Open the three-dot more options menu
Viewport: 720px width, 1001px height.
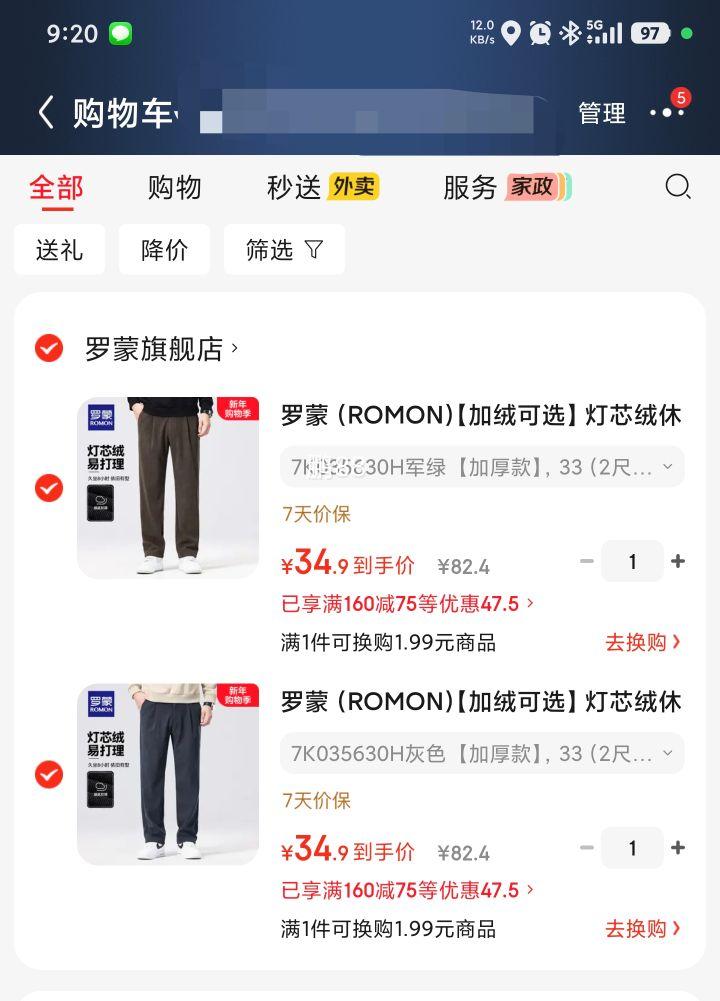pos(666,115)
